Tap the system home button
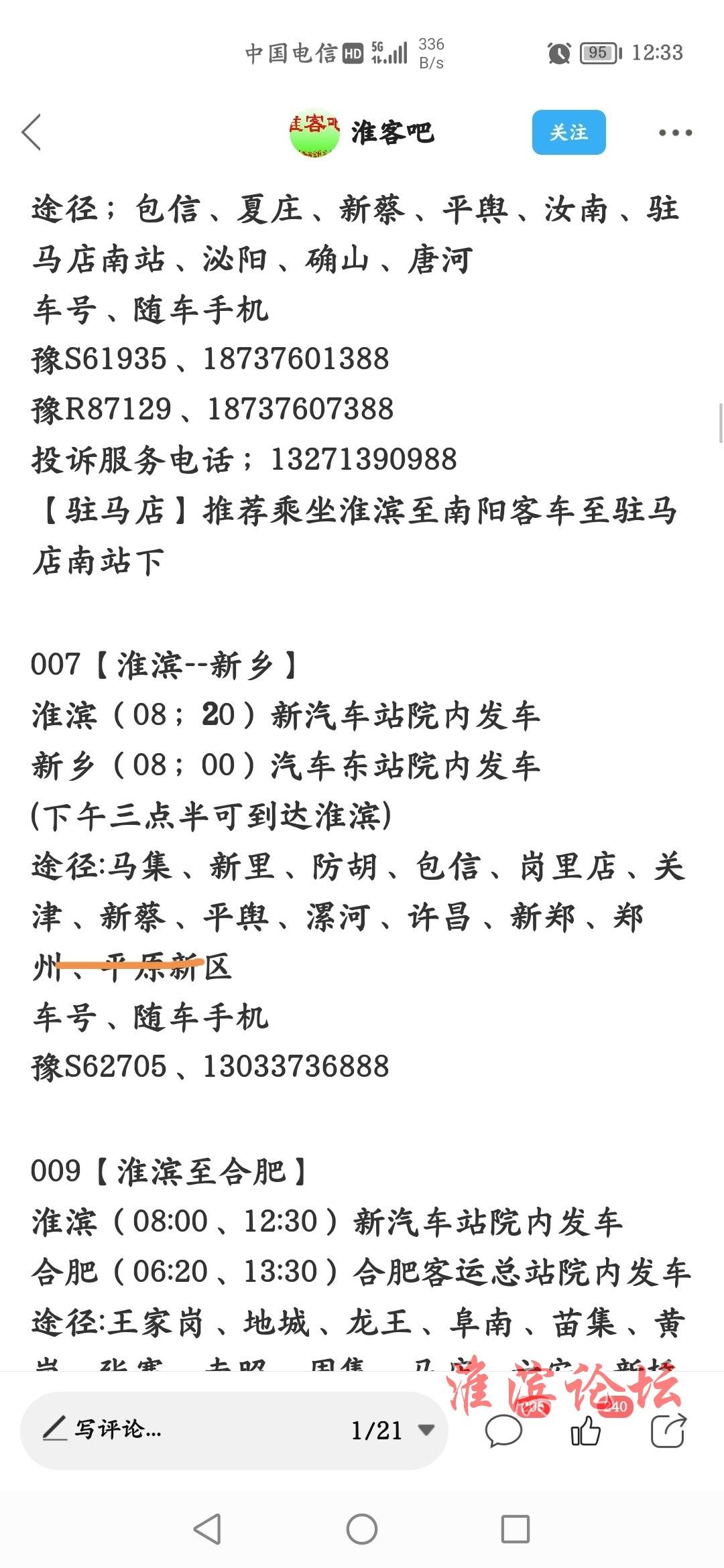 coord(362,1529)
